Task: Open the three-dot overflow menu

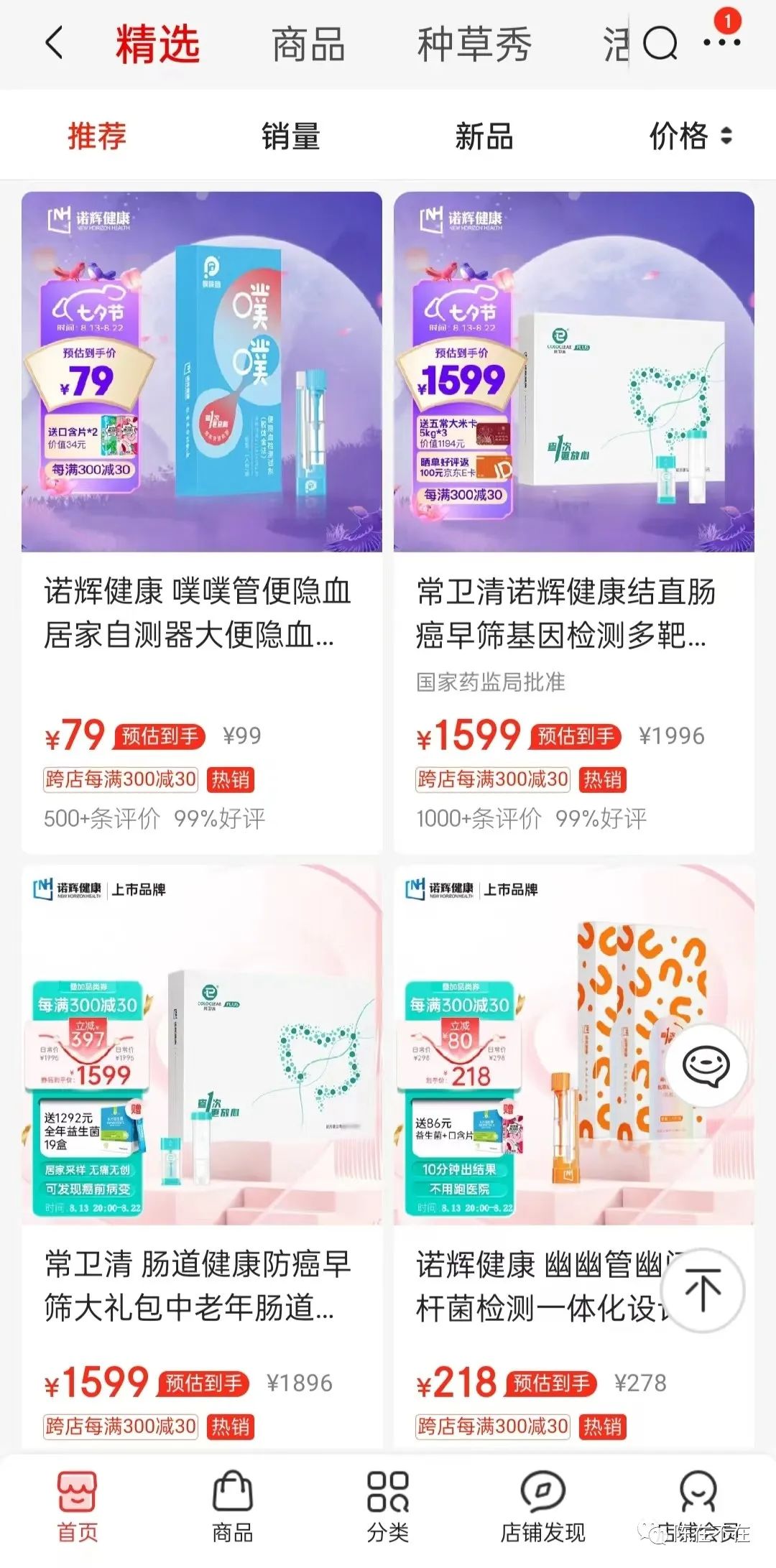Action: click(721, 42)
